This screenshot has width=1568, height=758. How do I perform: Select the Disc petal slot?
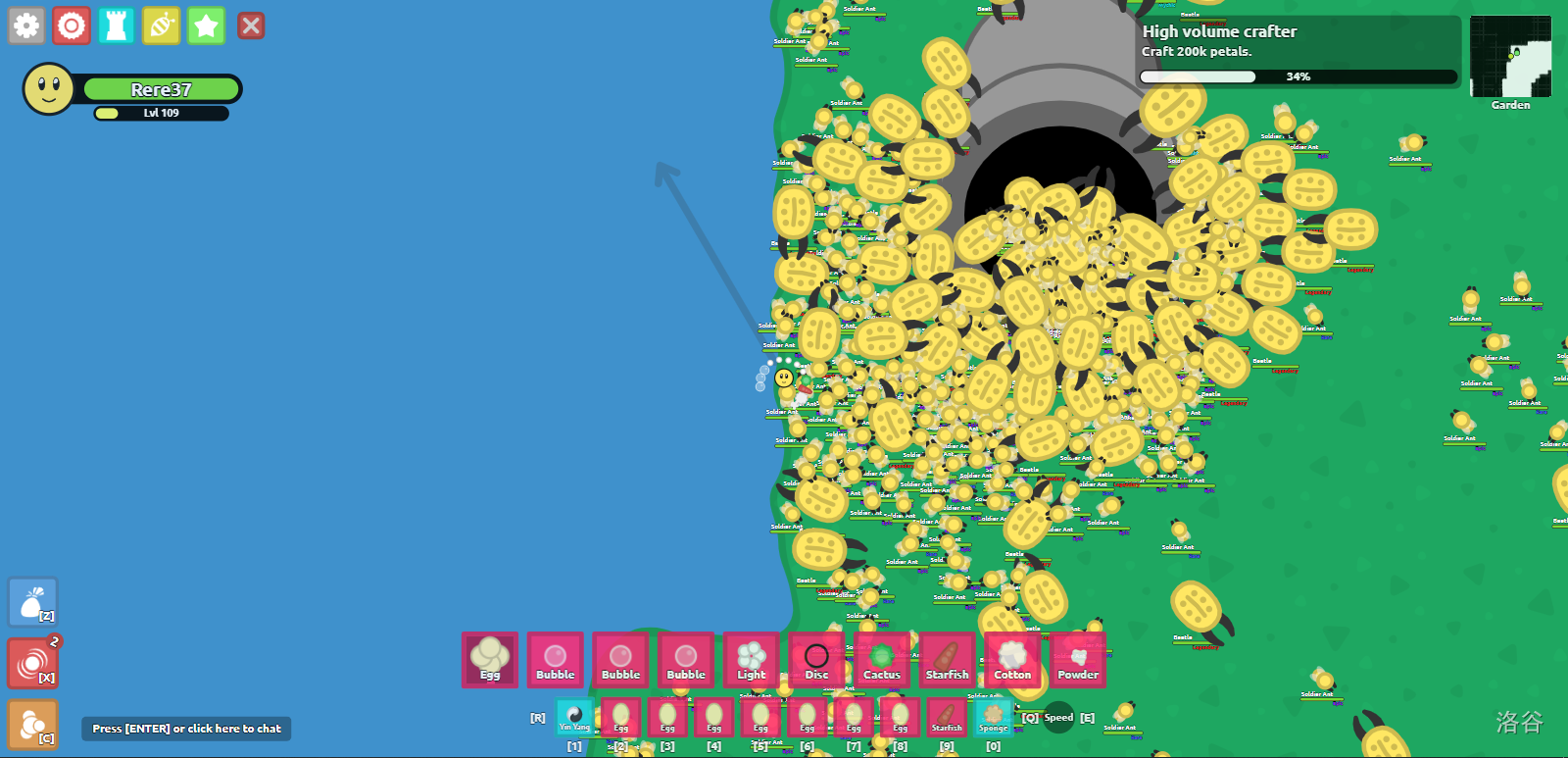[816, 659]
